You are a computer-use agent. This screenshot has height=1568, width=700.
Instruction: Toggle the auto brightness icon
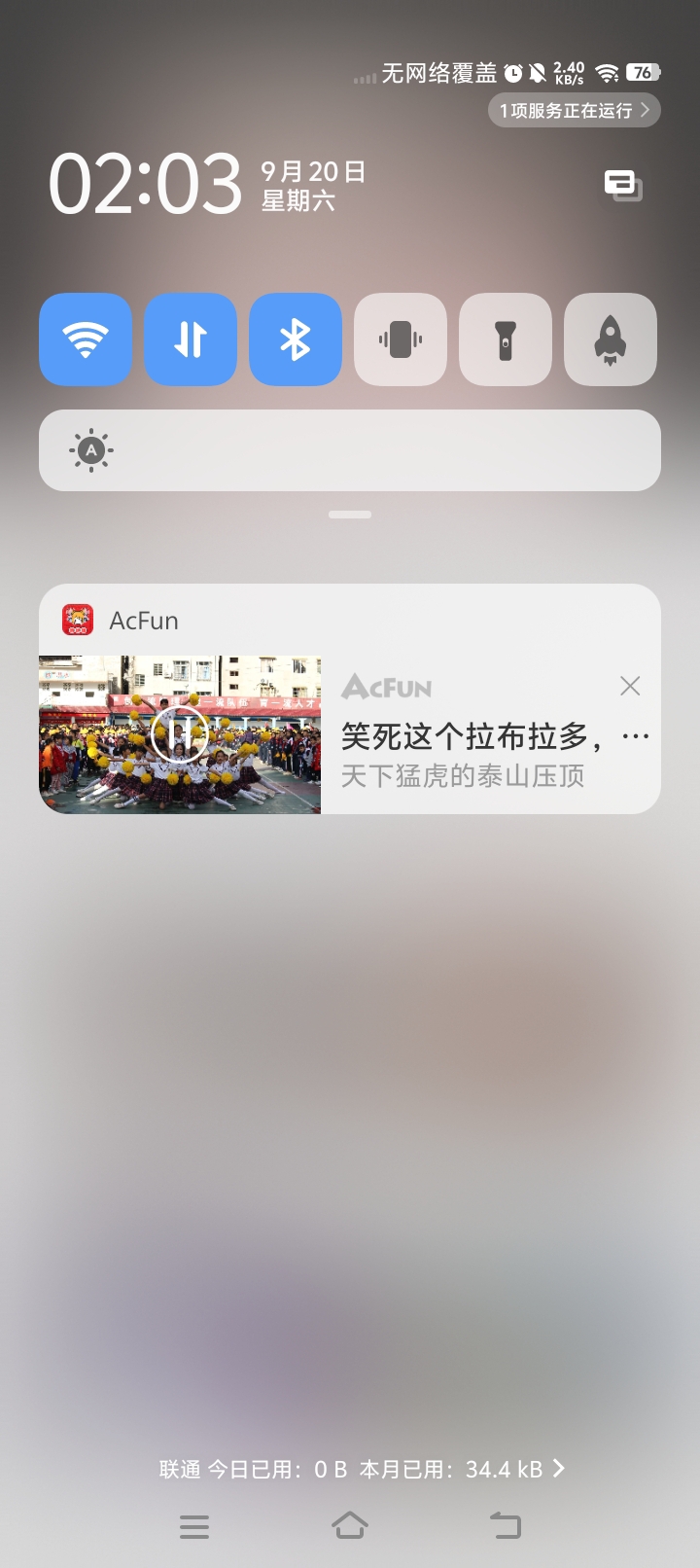[91, 450]
